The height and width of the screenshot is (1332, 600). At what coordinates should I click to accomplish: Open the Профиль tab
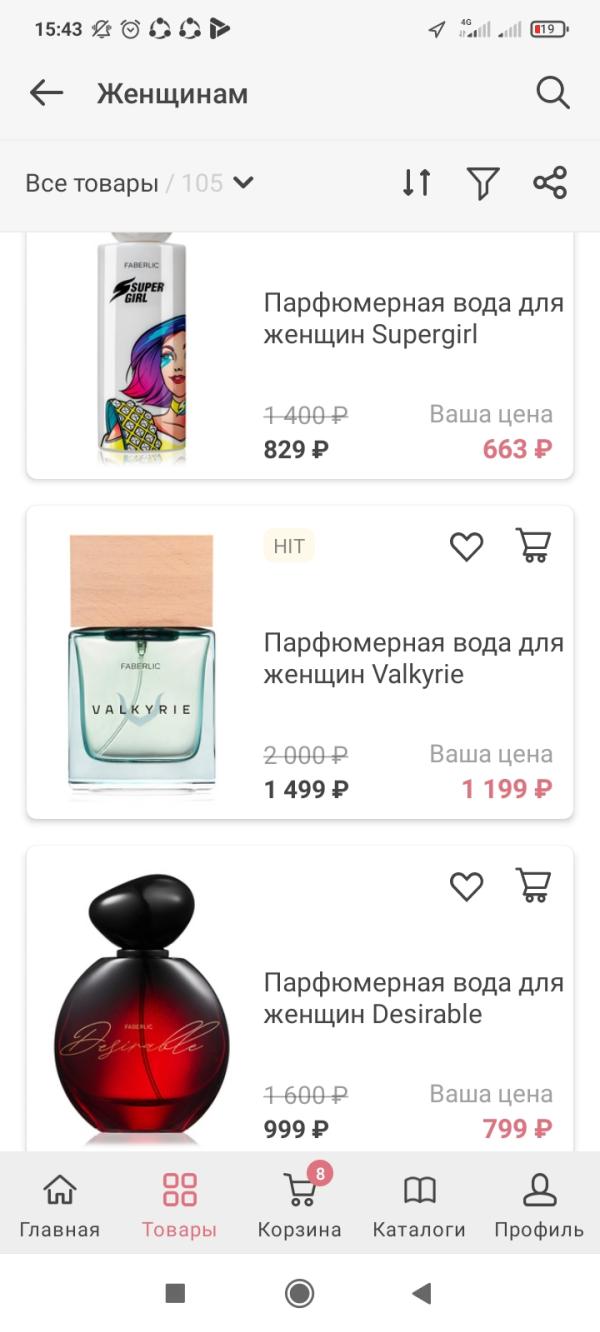coord(539,1204)
